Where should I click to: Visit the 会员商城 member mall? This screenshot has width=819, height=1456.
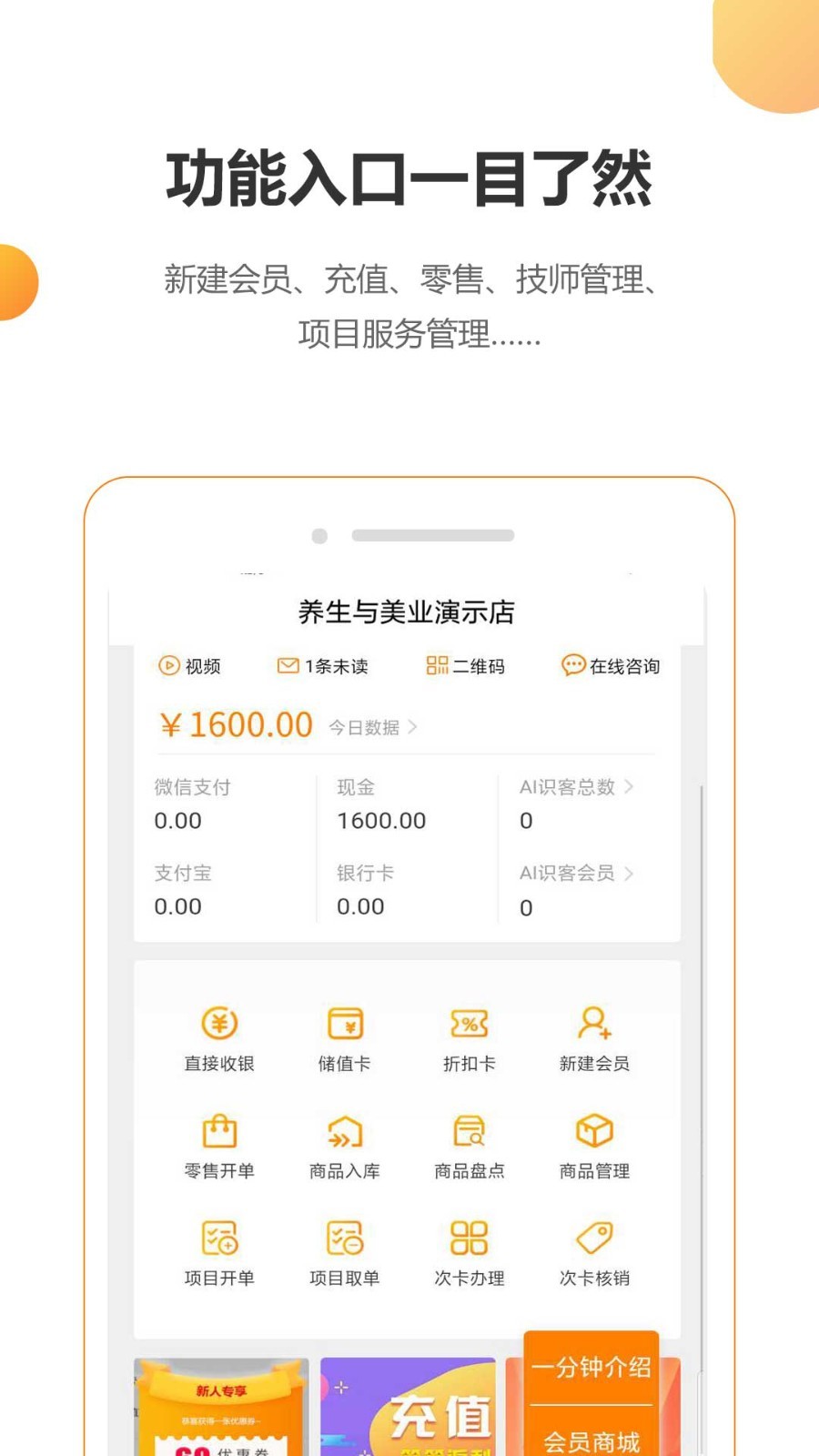click(592, 1442)
